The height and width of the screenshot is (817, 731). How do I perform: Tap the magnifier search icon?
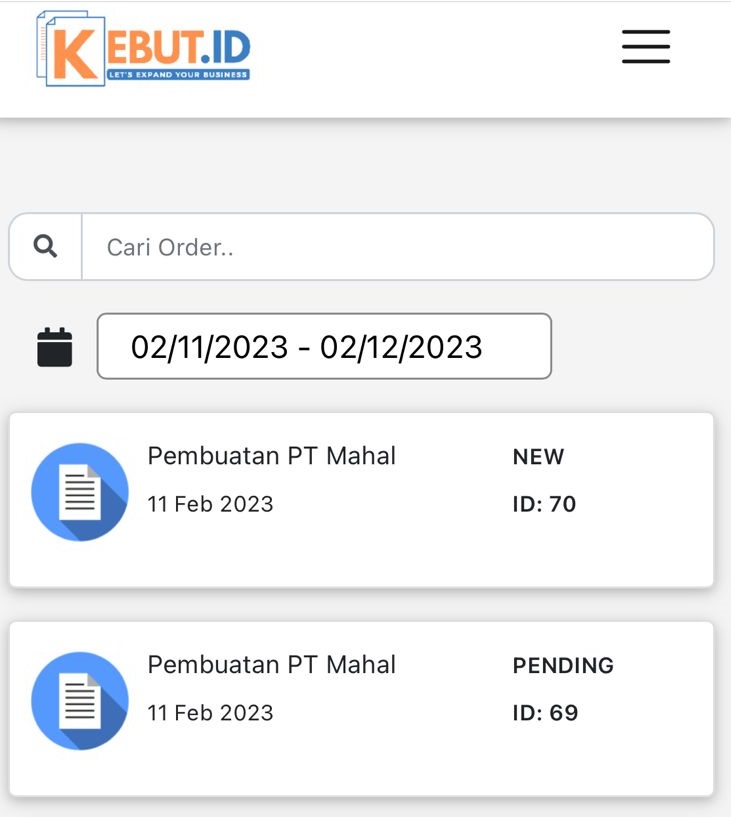45,247
